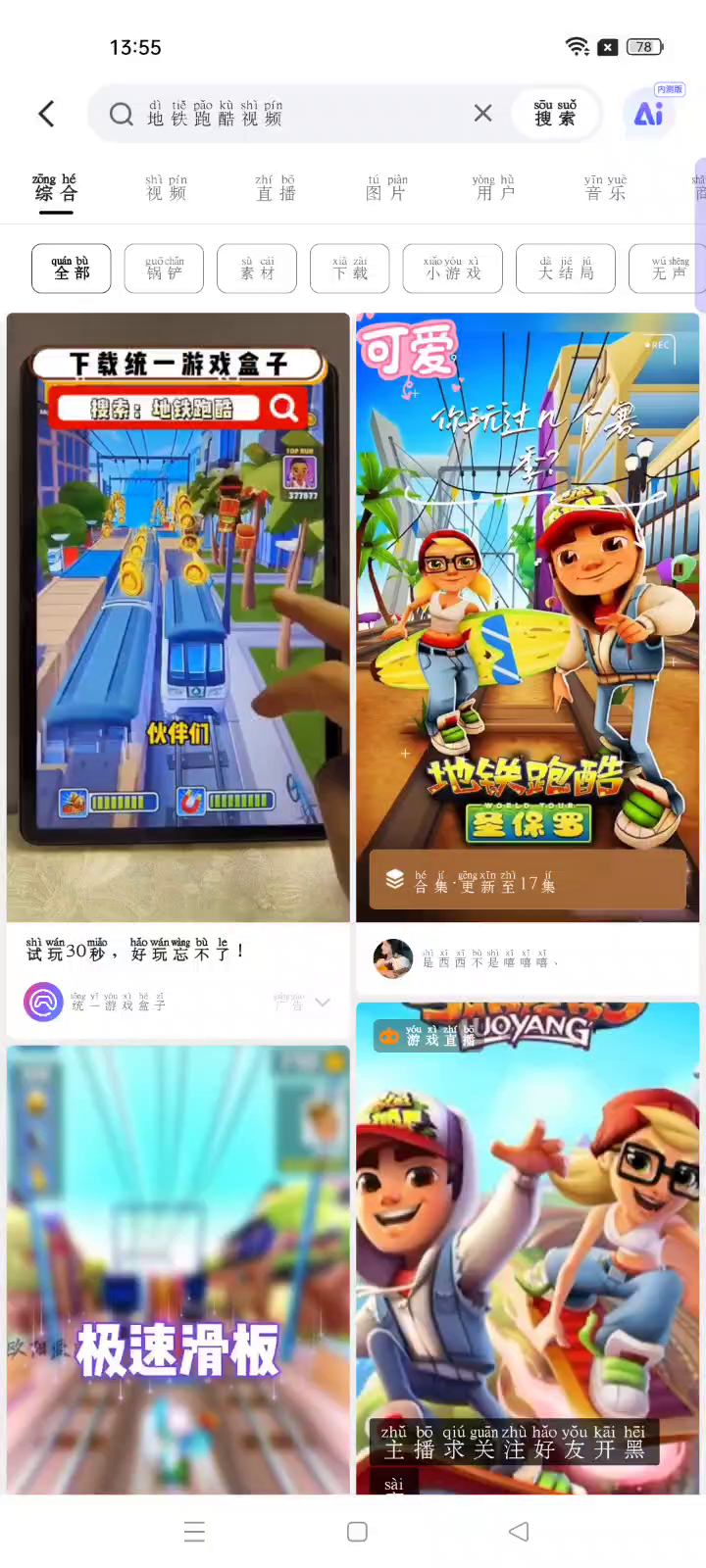
Task: Open the 游戏直播 live stream card
Action: 528,1245
